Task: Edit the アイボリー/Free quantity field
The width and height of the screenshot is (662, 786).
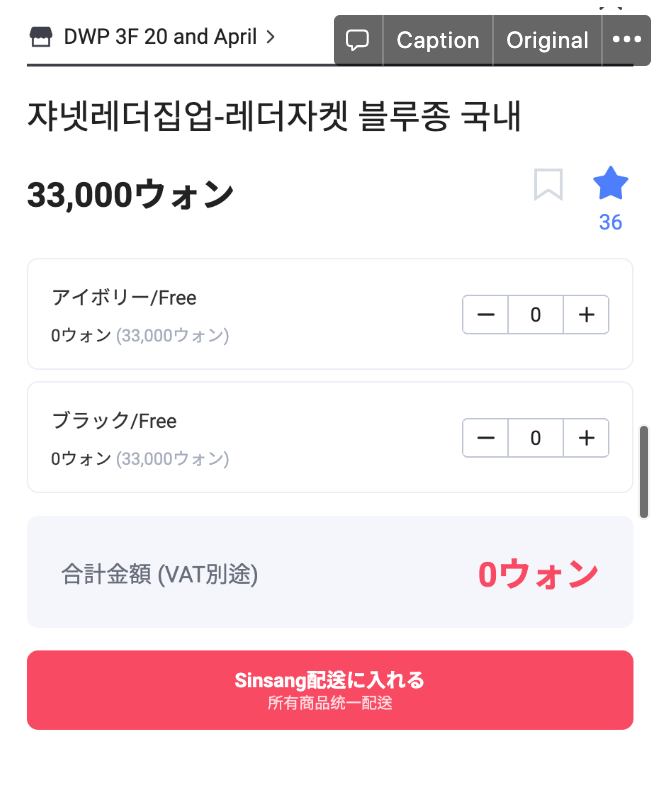Action: (536, 315)
